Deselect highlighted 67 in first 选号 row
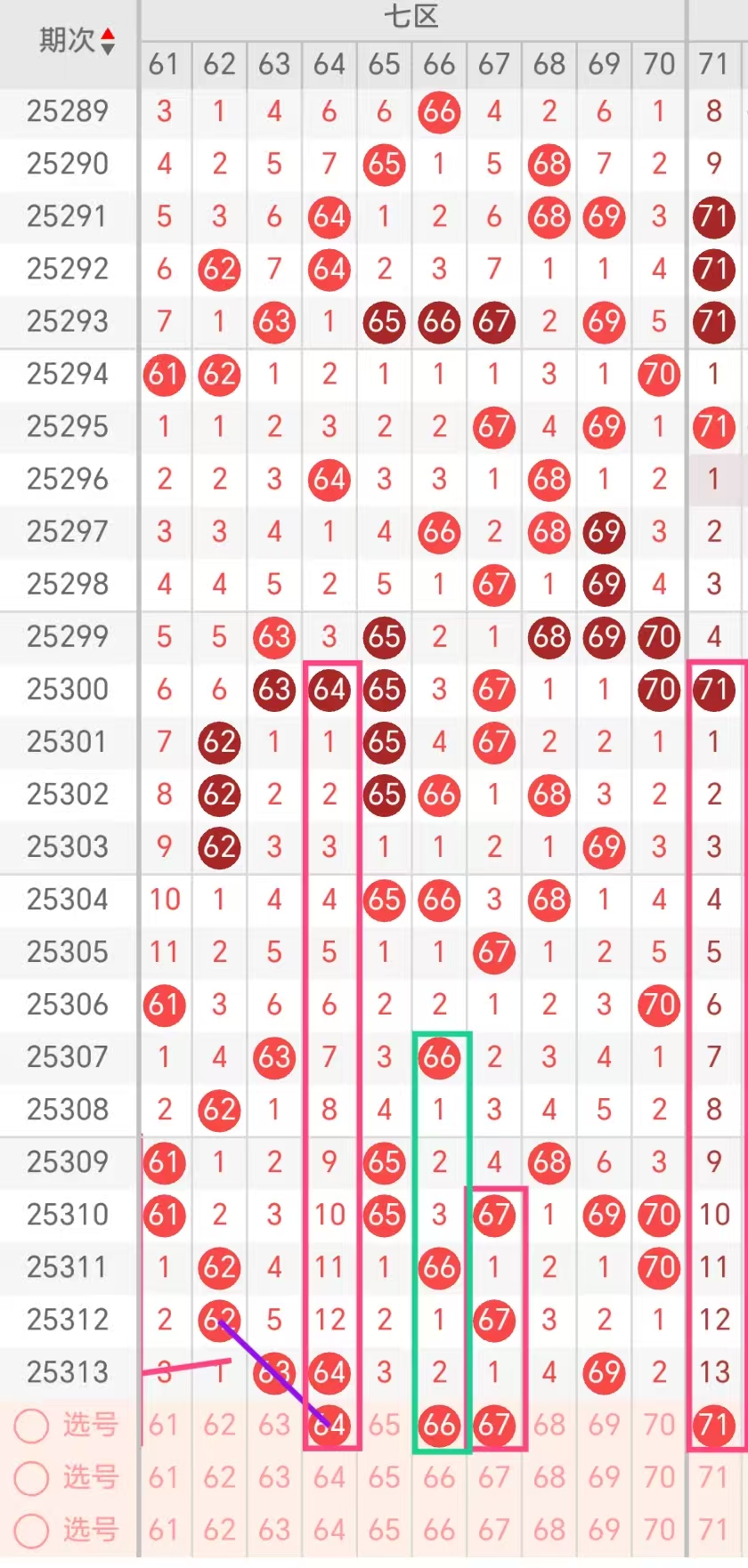748x1568 pixels. (494, 1426)
